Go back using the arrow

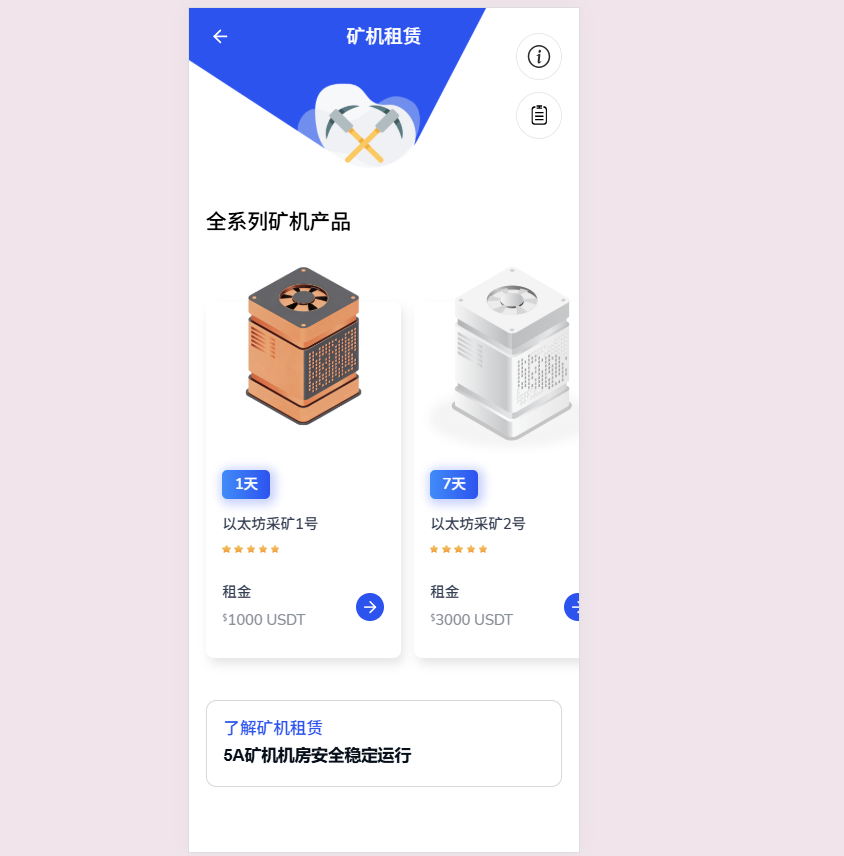pos(220,37)
